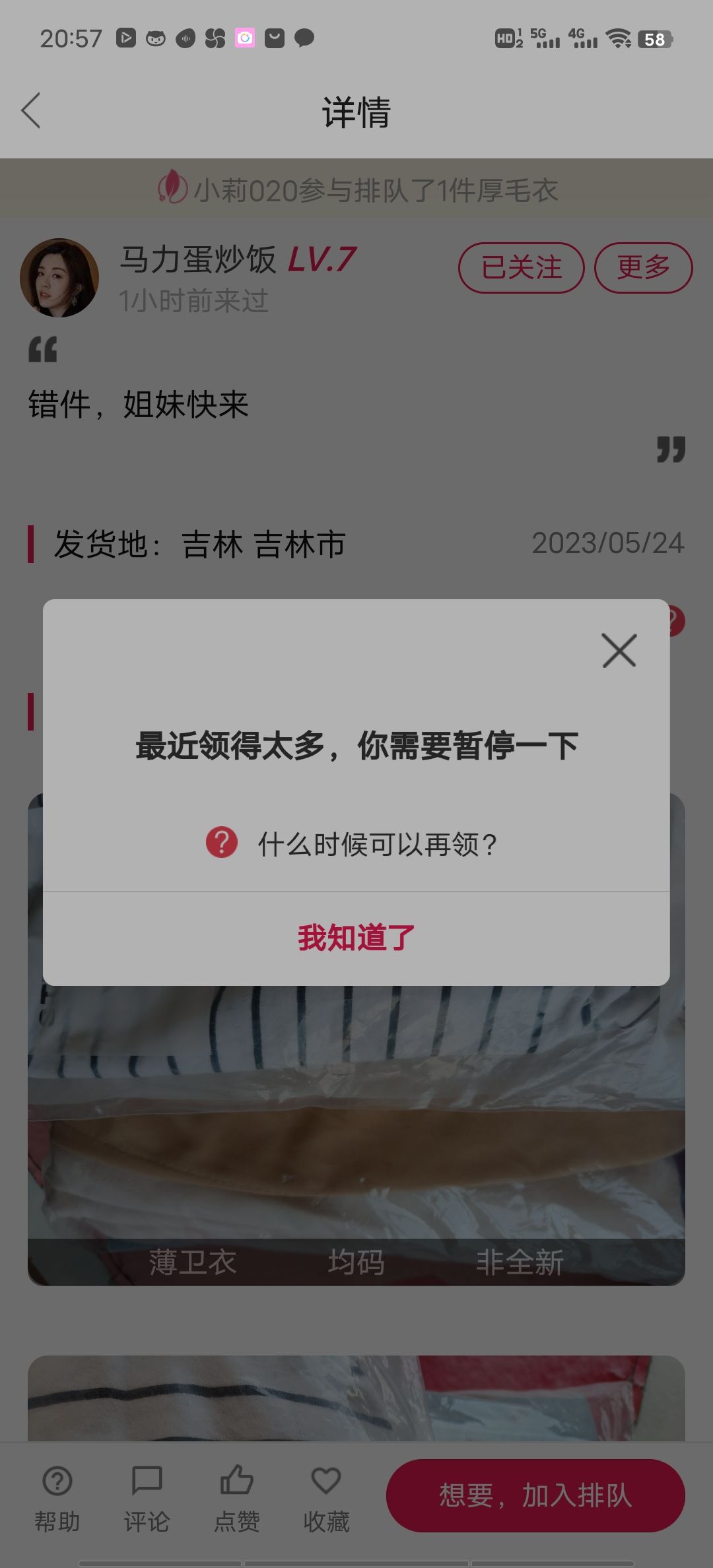Open 马力蛋炒饭's profile avatar
713x1568 pixels.
[x=59, y=278]
